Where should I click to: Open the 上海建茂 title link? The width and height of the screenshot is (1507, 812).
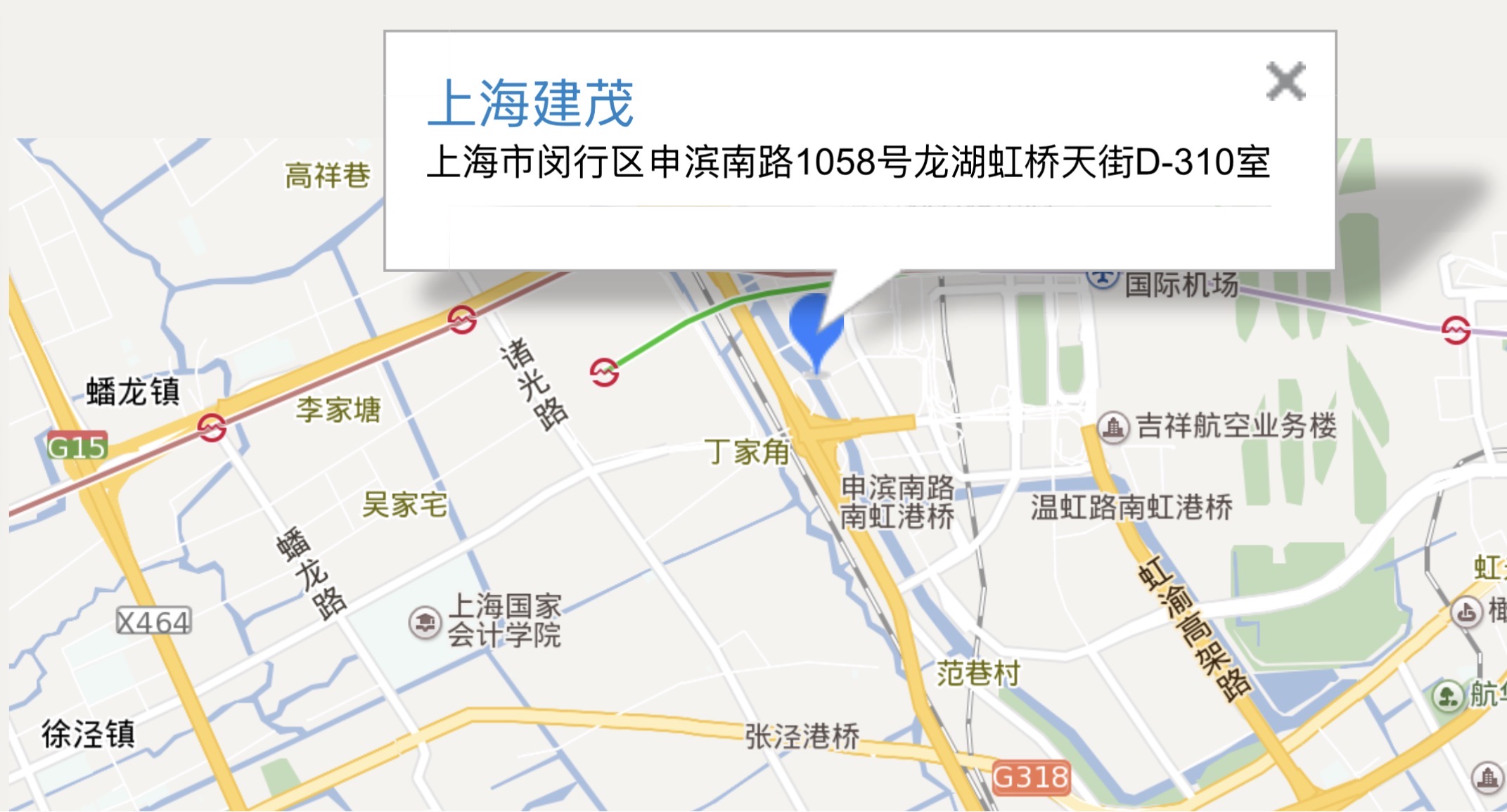(x=531, y=104)
